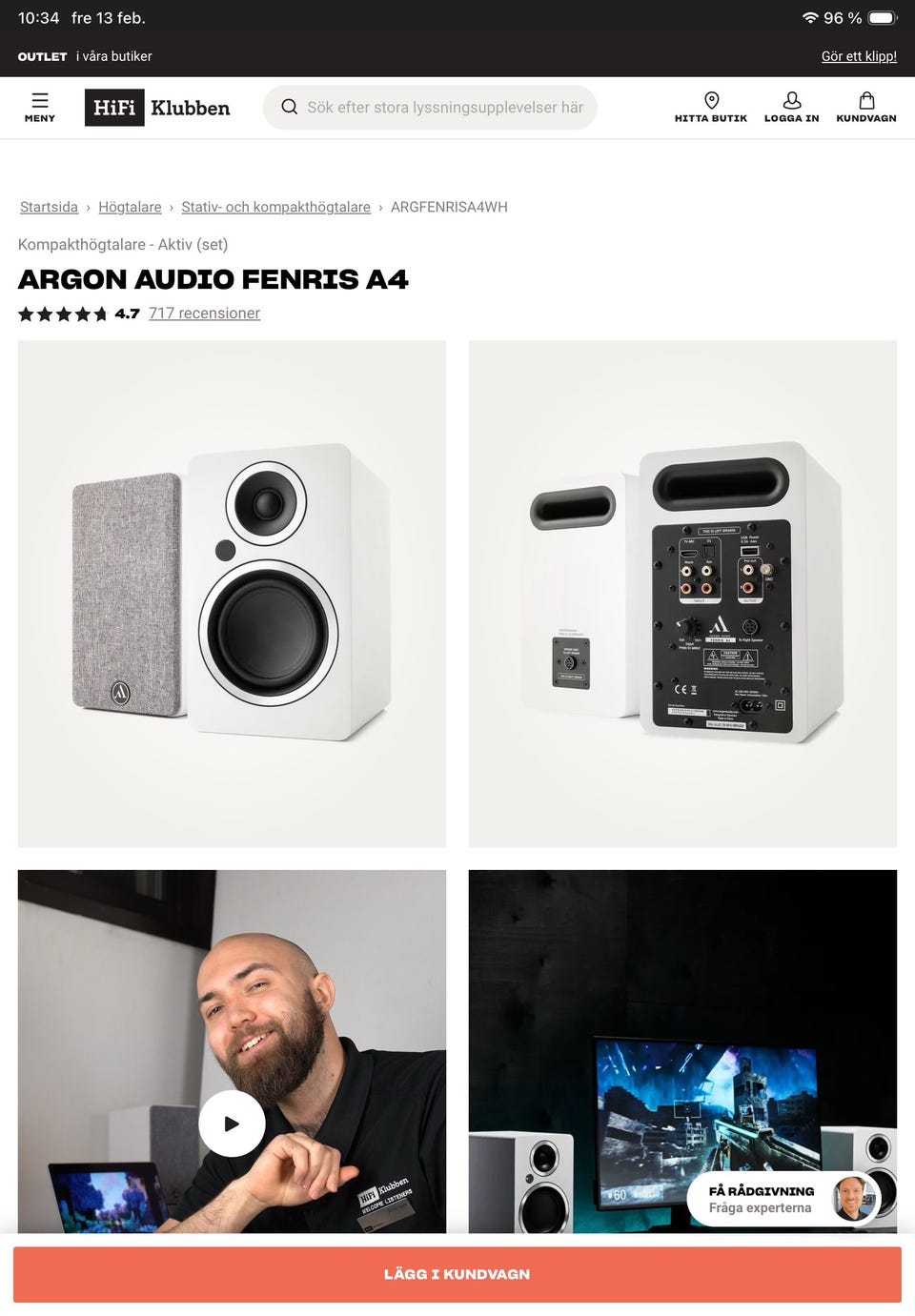Enlarge the rear panel speaker image
This screenshot has width=915, height=1316.
pos(682,593)
